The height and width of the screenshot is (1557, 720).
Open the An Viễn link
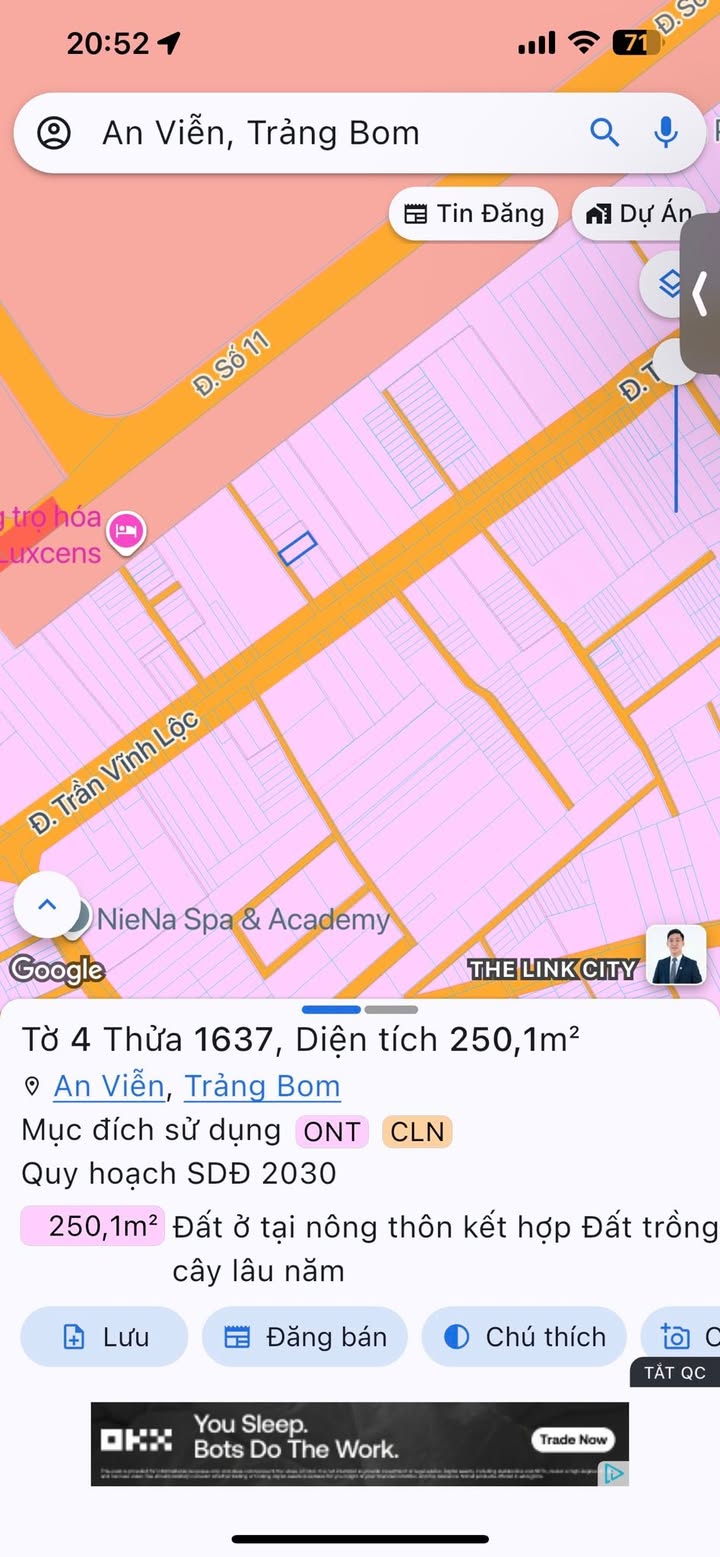(109, 1086)
